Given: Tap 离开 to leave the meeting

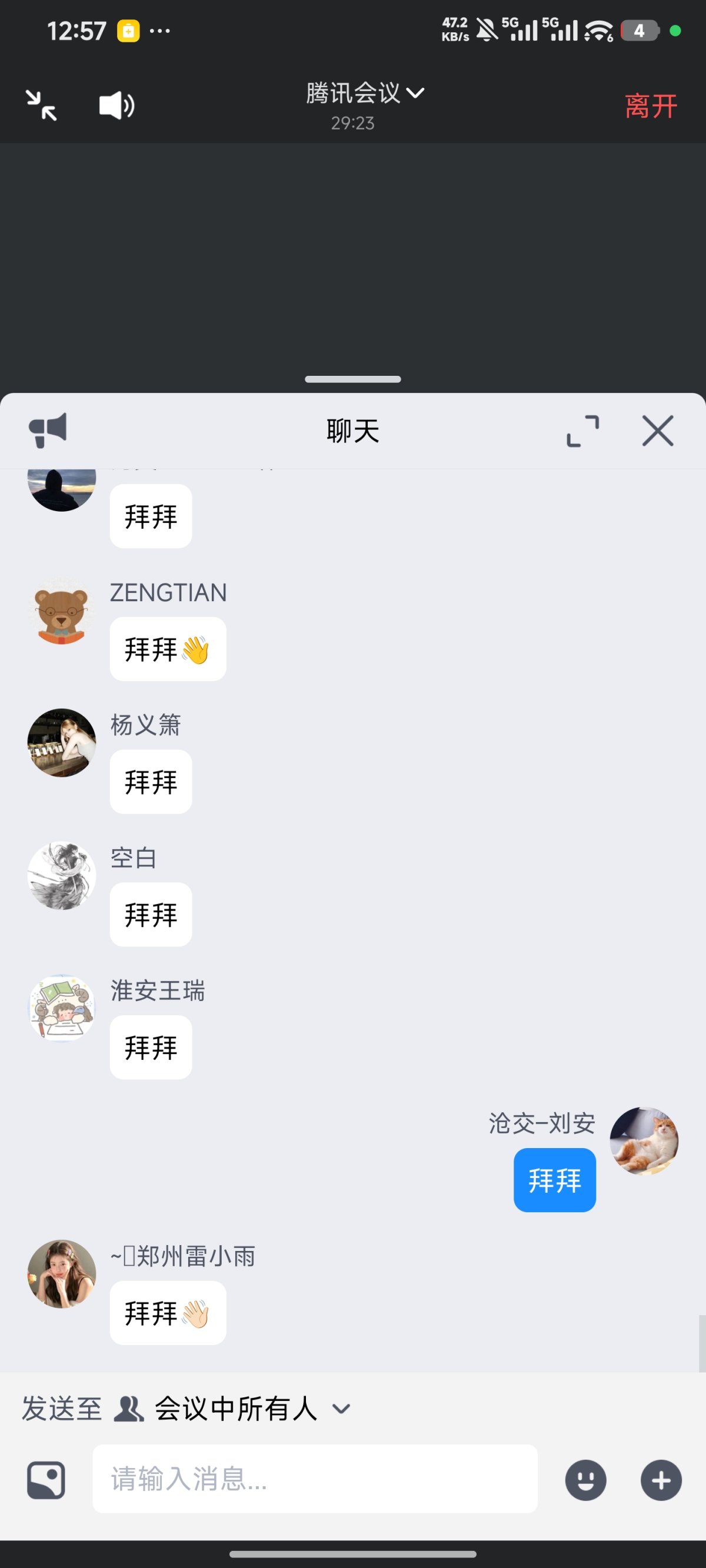Looking at the screenshot, I should pyautogui.click(x=650, y=104).
